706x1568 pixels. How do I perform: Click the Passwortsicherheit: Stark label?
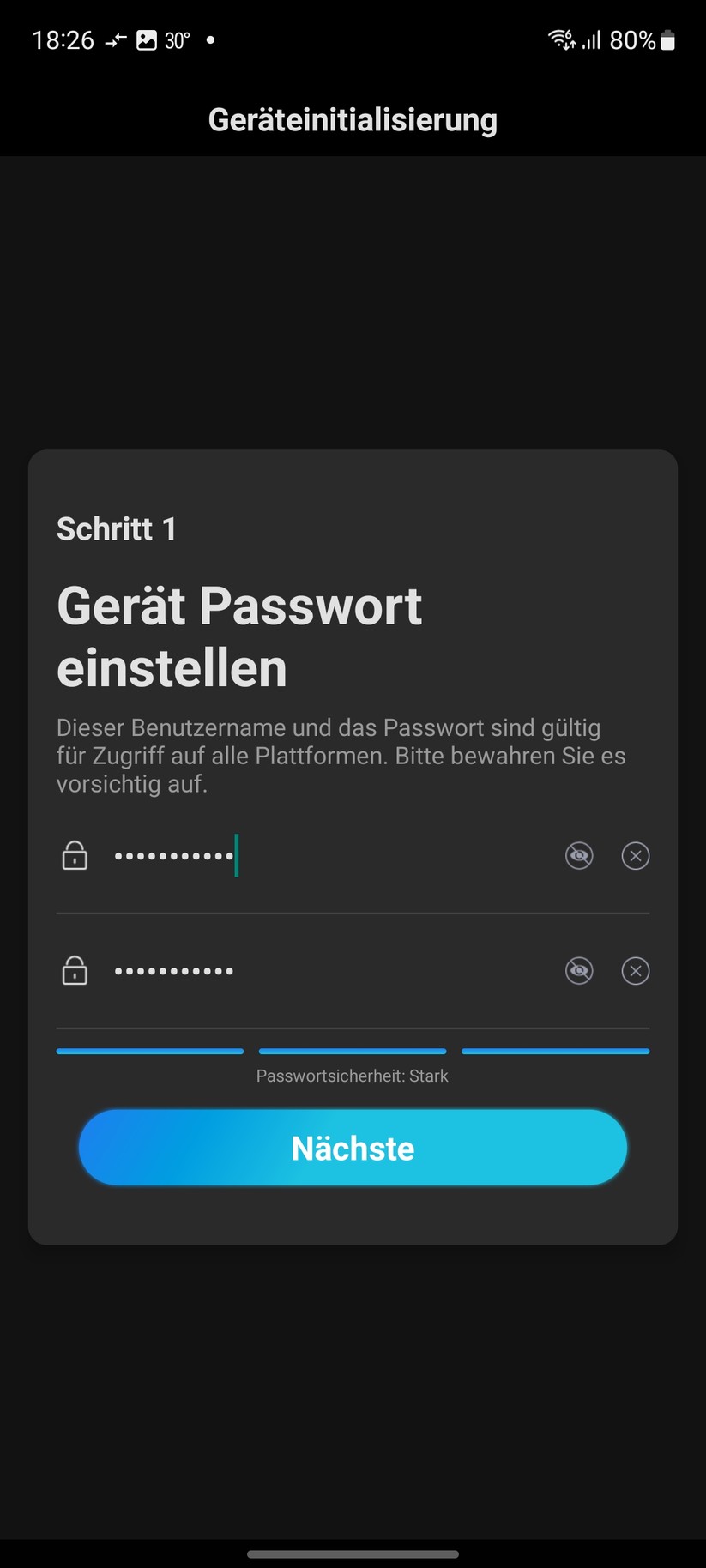click(x=352, y=1076)
